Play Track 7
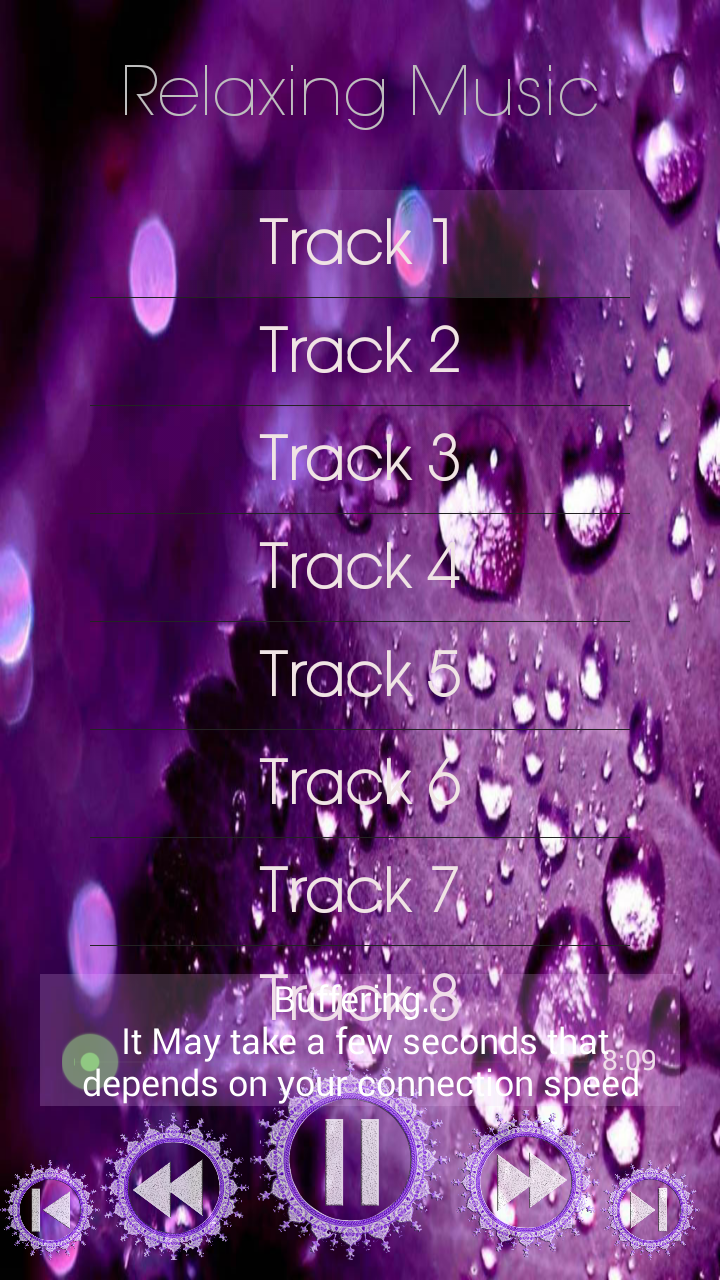Viewport: 720px width, 1280px height. coord(360,892)
